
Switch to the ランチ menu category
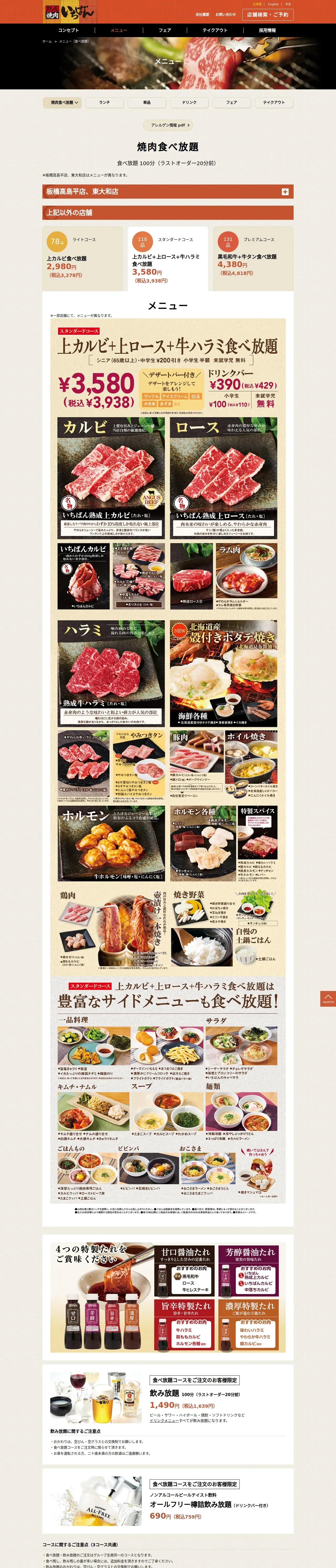click(104, 102)
